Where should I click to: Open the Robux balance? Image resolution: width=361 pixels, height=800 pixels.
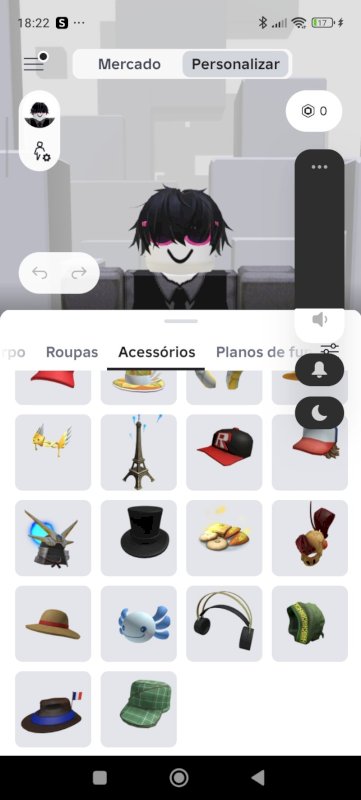314,111
